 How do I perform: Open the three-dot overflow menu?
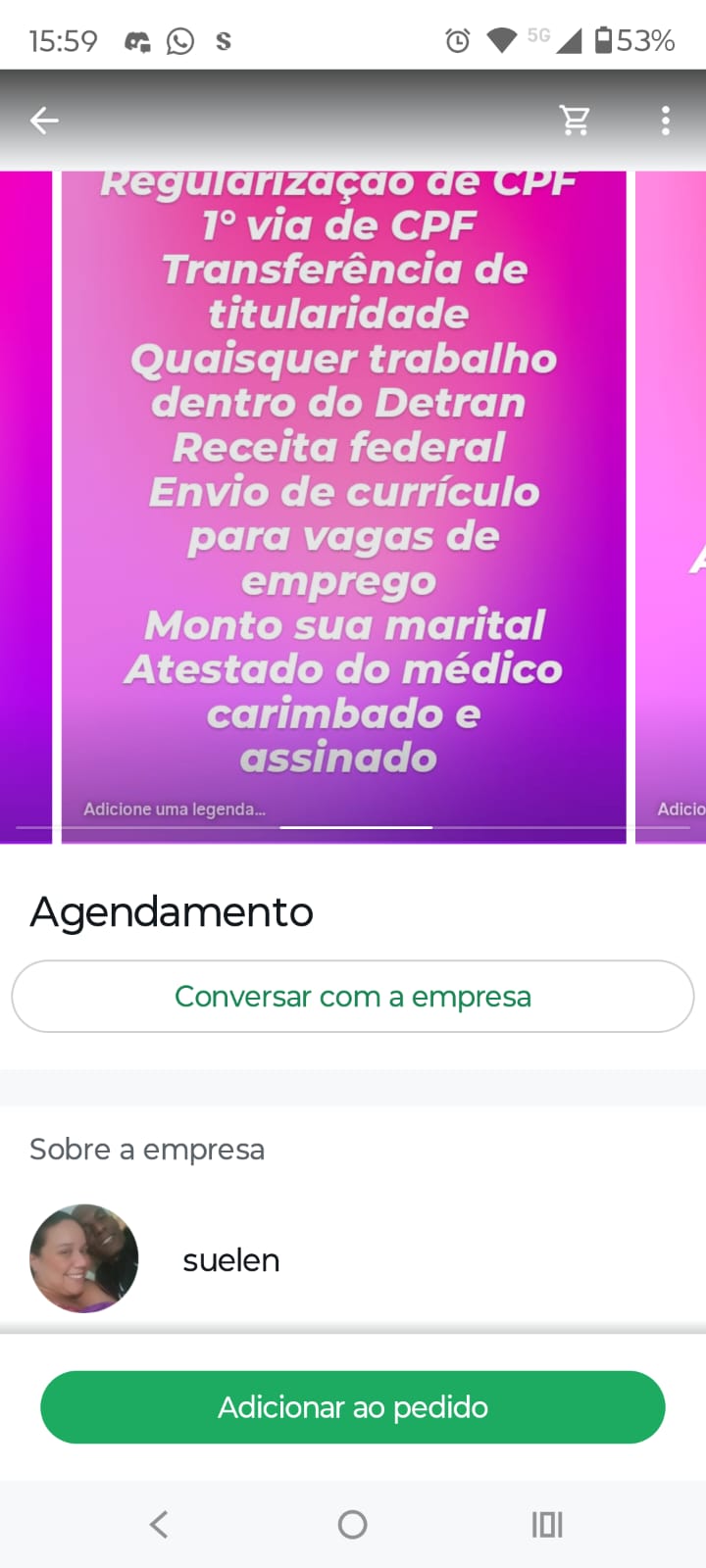666,121
